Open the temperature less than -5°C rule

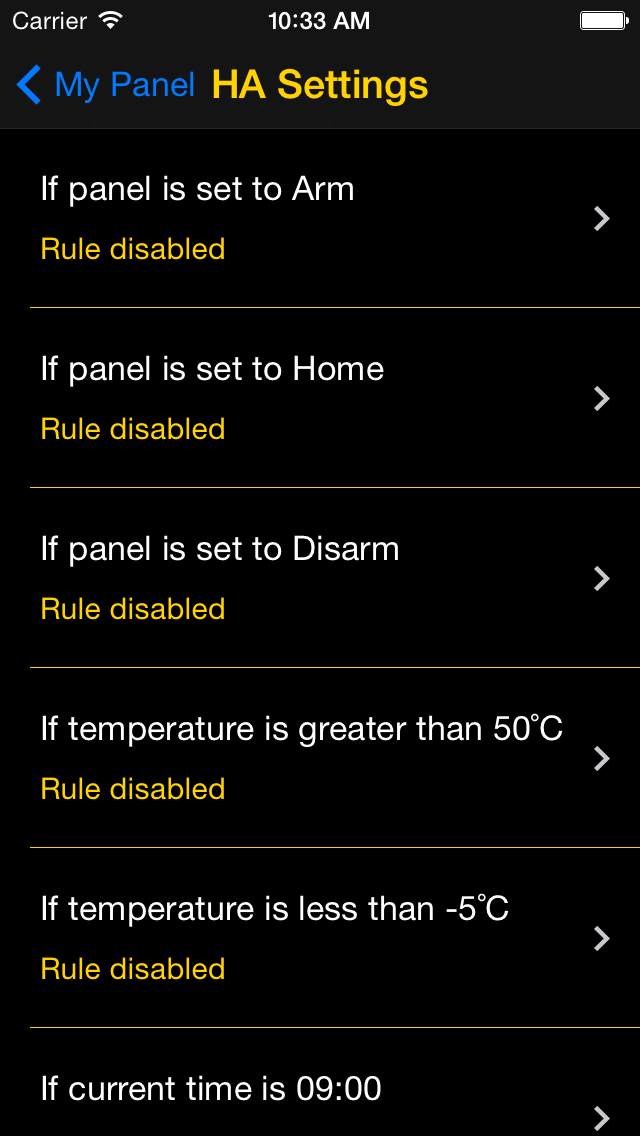(x=320, y=937)
